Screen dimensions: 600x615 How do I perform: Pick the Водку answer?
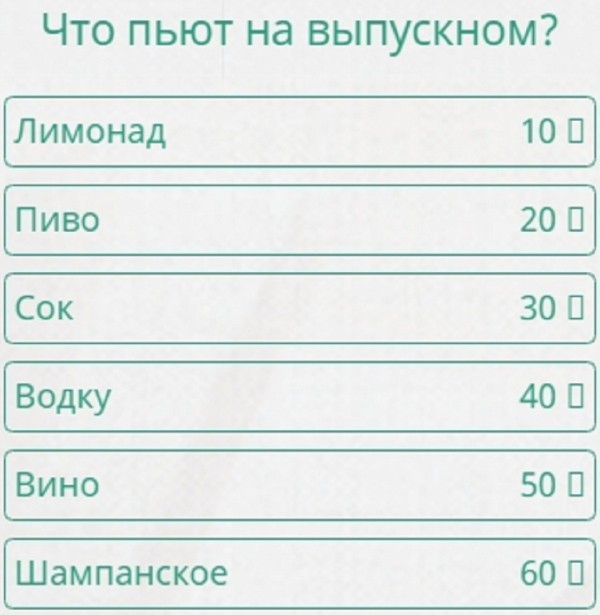point(300,397)
